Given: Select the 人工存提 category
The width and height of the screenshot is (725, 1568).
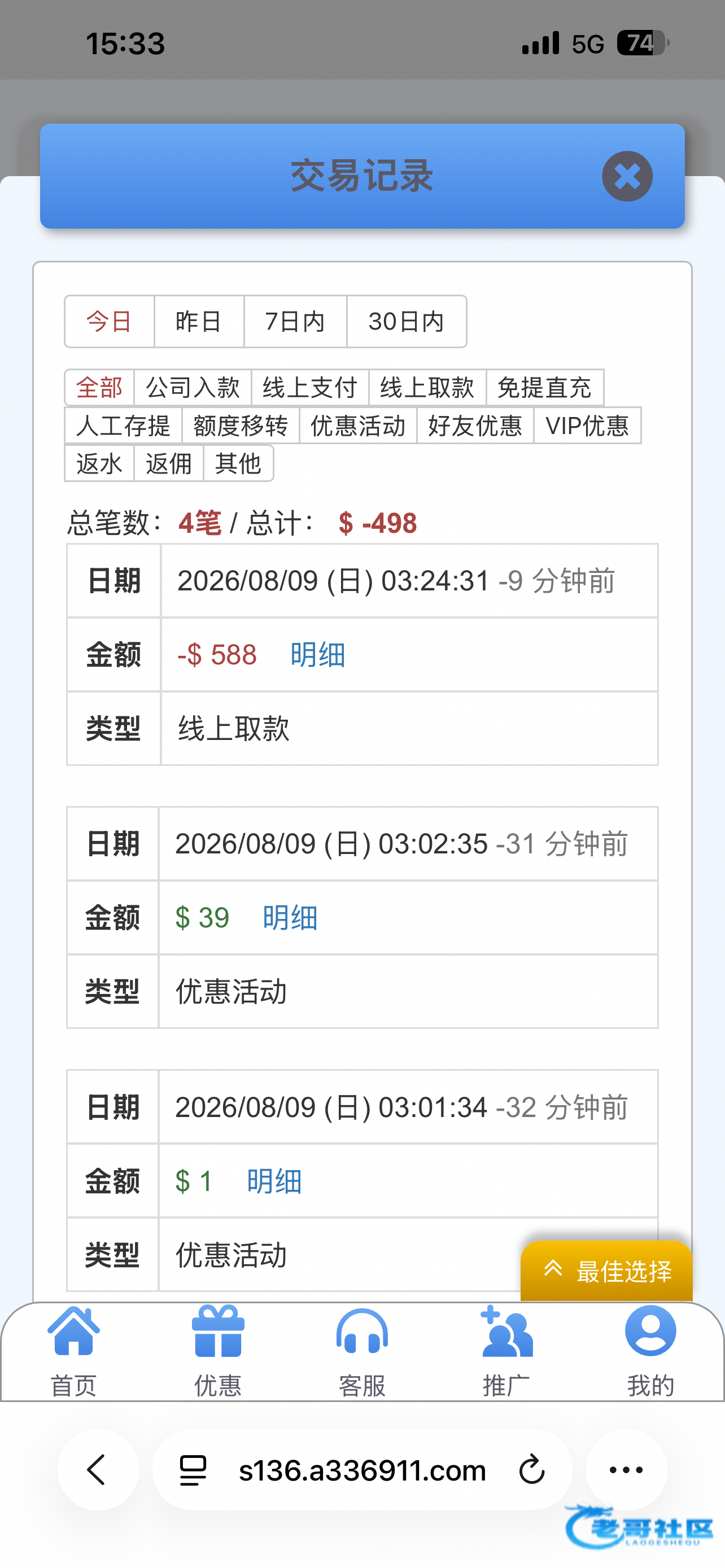Looking at the screenshot, I should 123,426.
